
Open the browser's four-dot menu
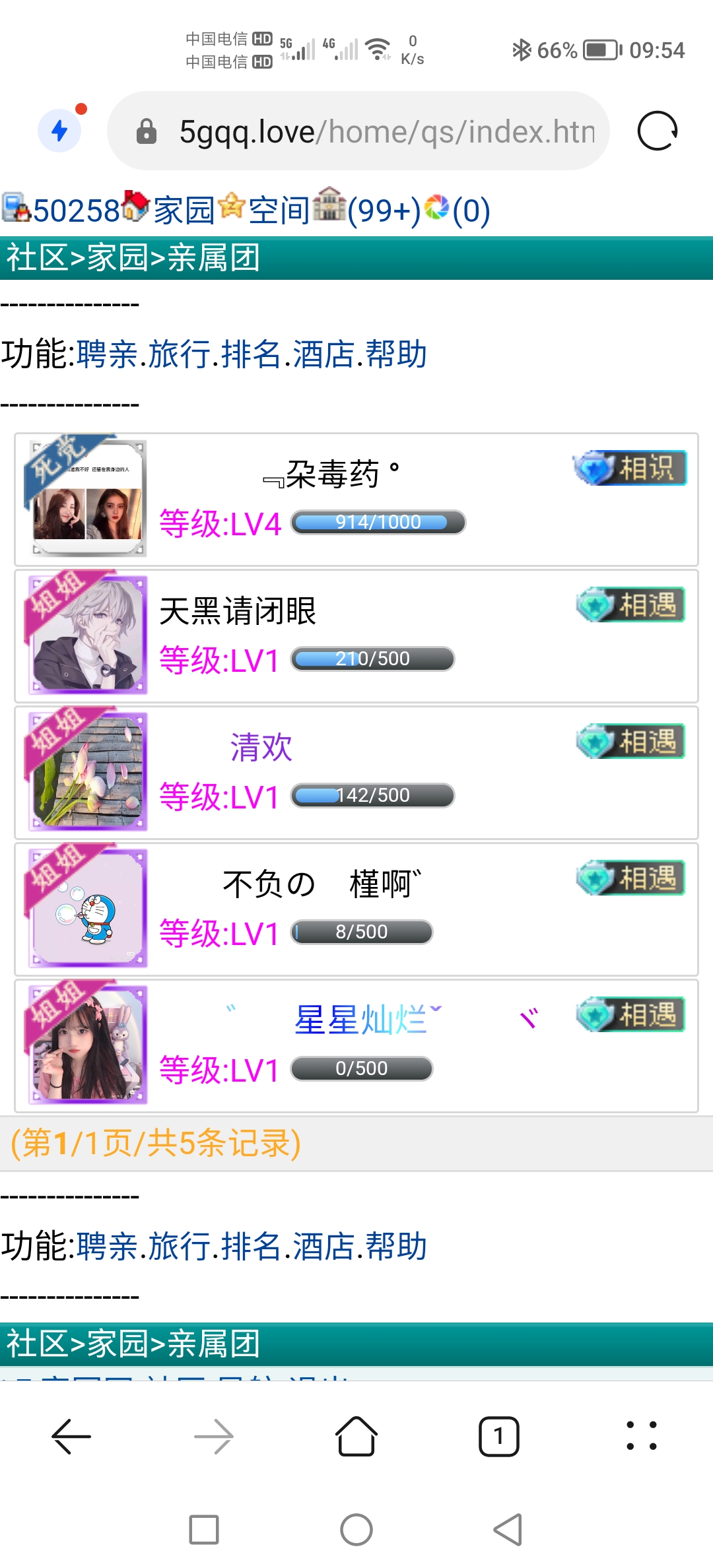point(641,1436)
